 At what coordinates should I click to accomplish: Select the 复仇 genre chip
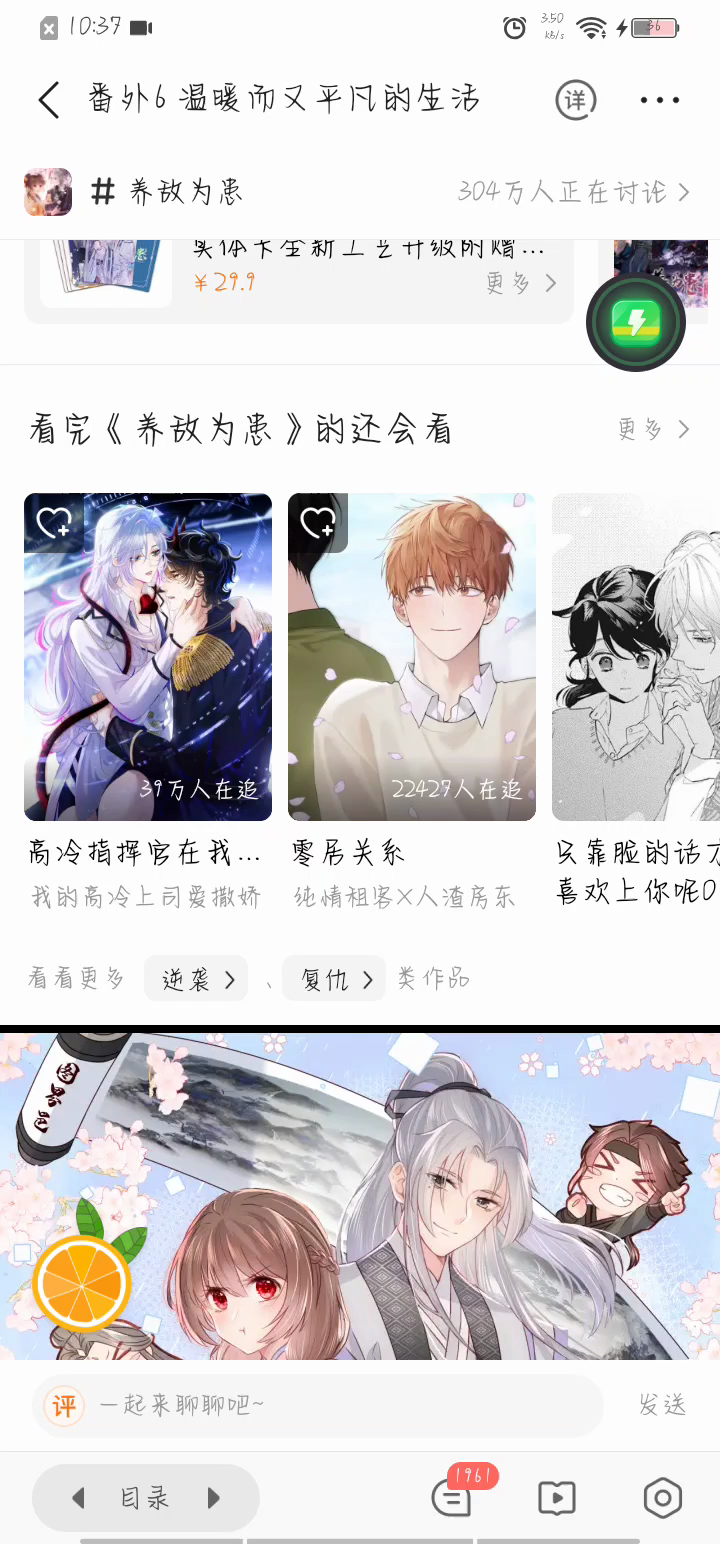[x=333, y=979]
